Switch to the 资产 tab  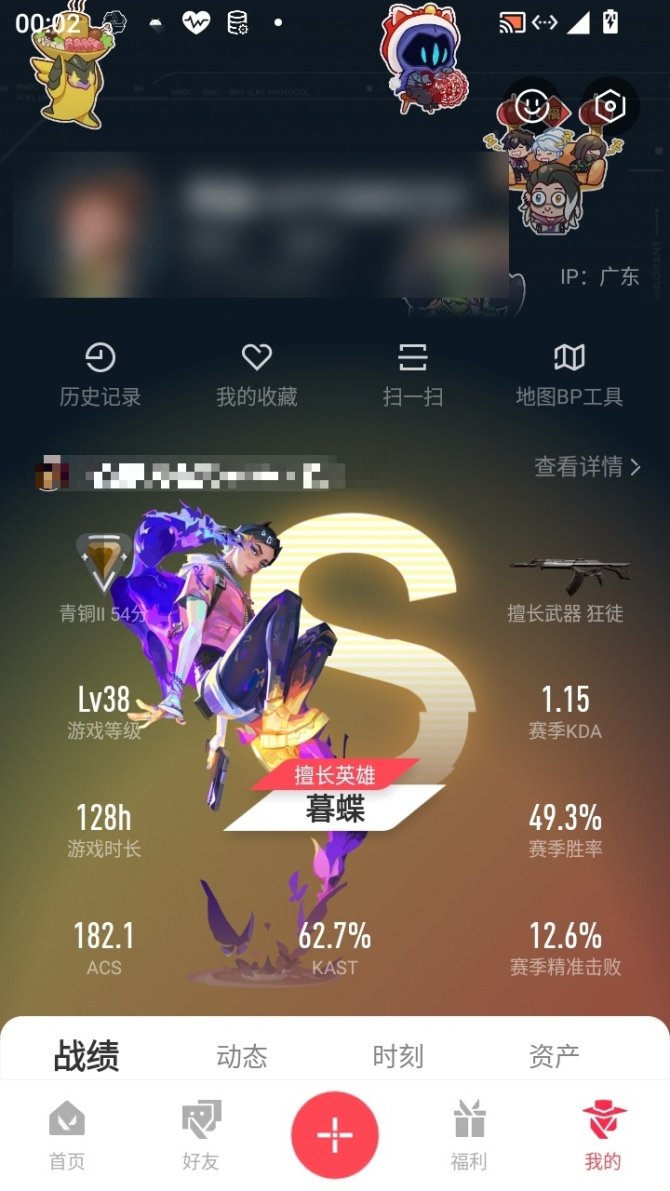tap(554, 1056)
